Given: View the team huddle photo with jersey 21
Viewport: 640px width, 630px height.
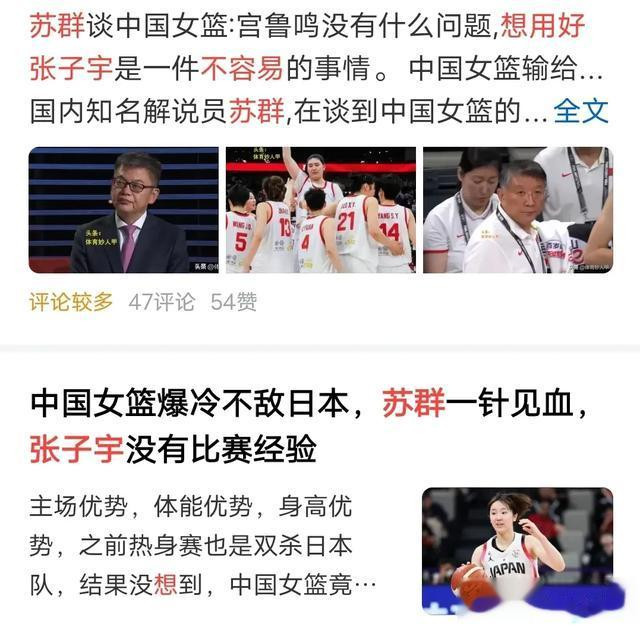Looking at the screenshot, I should (x=320, y=210).
